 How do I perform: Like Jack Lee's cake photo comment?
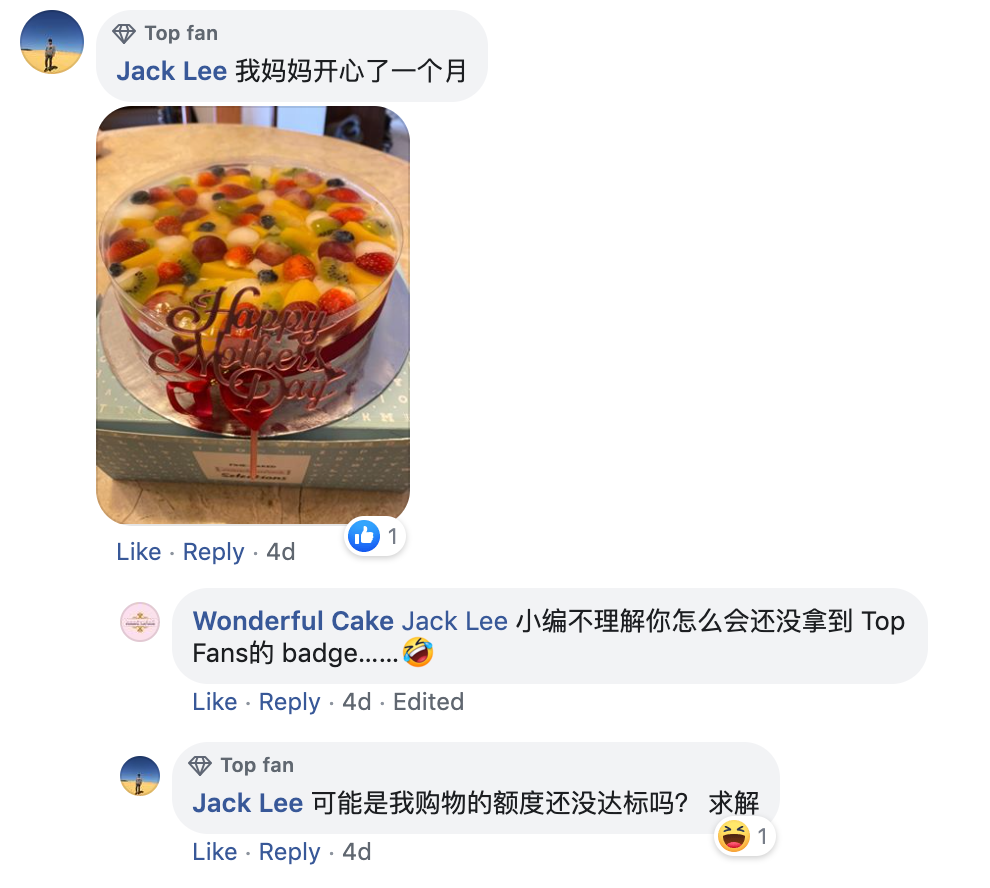138,552
